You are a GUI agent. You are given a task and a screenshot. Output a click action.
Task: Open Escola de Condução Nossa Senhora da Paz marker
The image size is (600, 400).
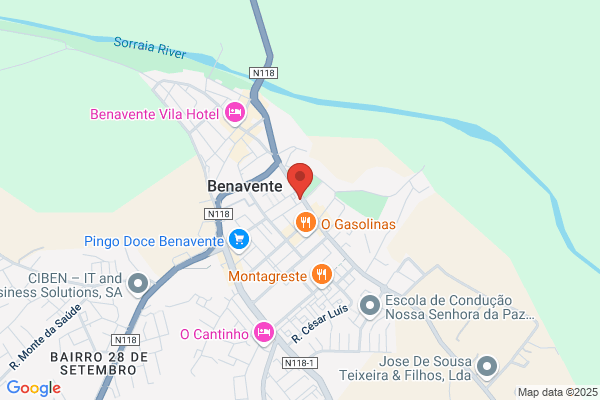coord(370,306)
